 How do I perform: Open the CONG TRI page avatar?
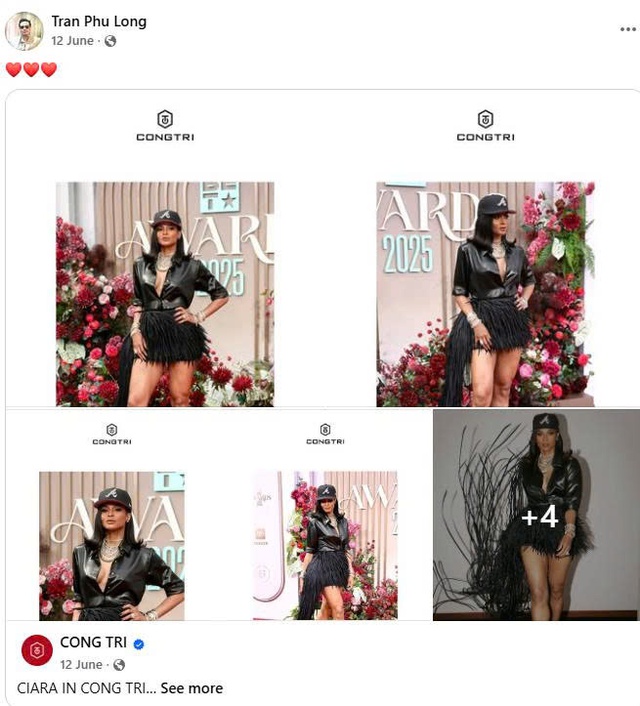coord(37,651)
